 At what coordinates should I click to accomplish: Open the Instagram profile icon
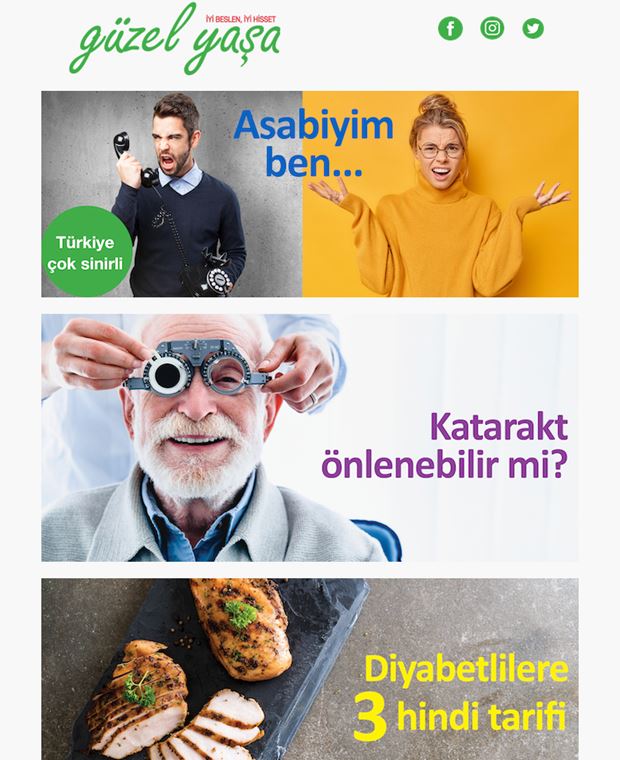coord(492,29)
